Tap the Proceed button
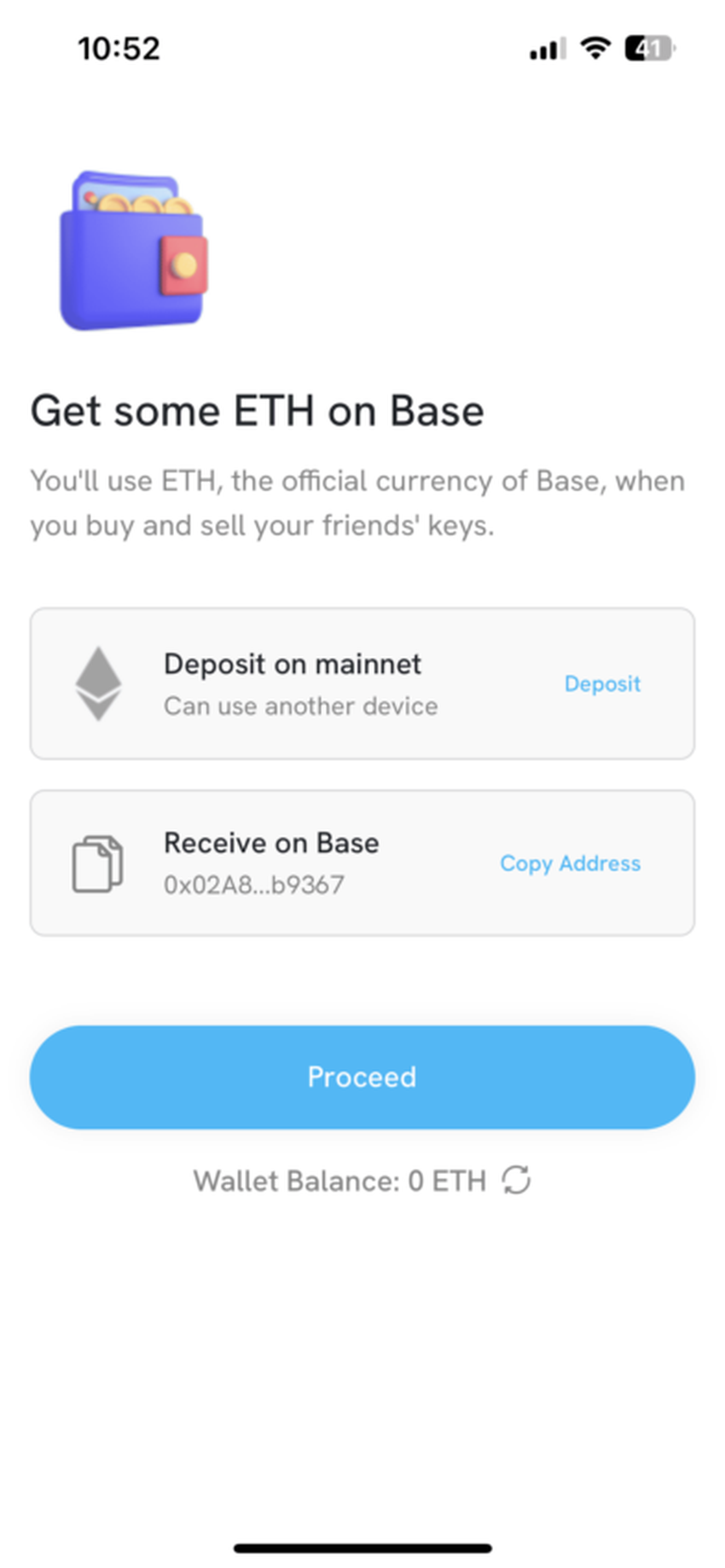Screen dimensions: 725x1568 [362, 1077]
